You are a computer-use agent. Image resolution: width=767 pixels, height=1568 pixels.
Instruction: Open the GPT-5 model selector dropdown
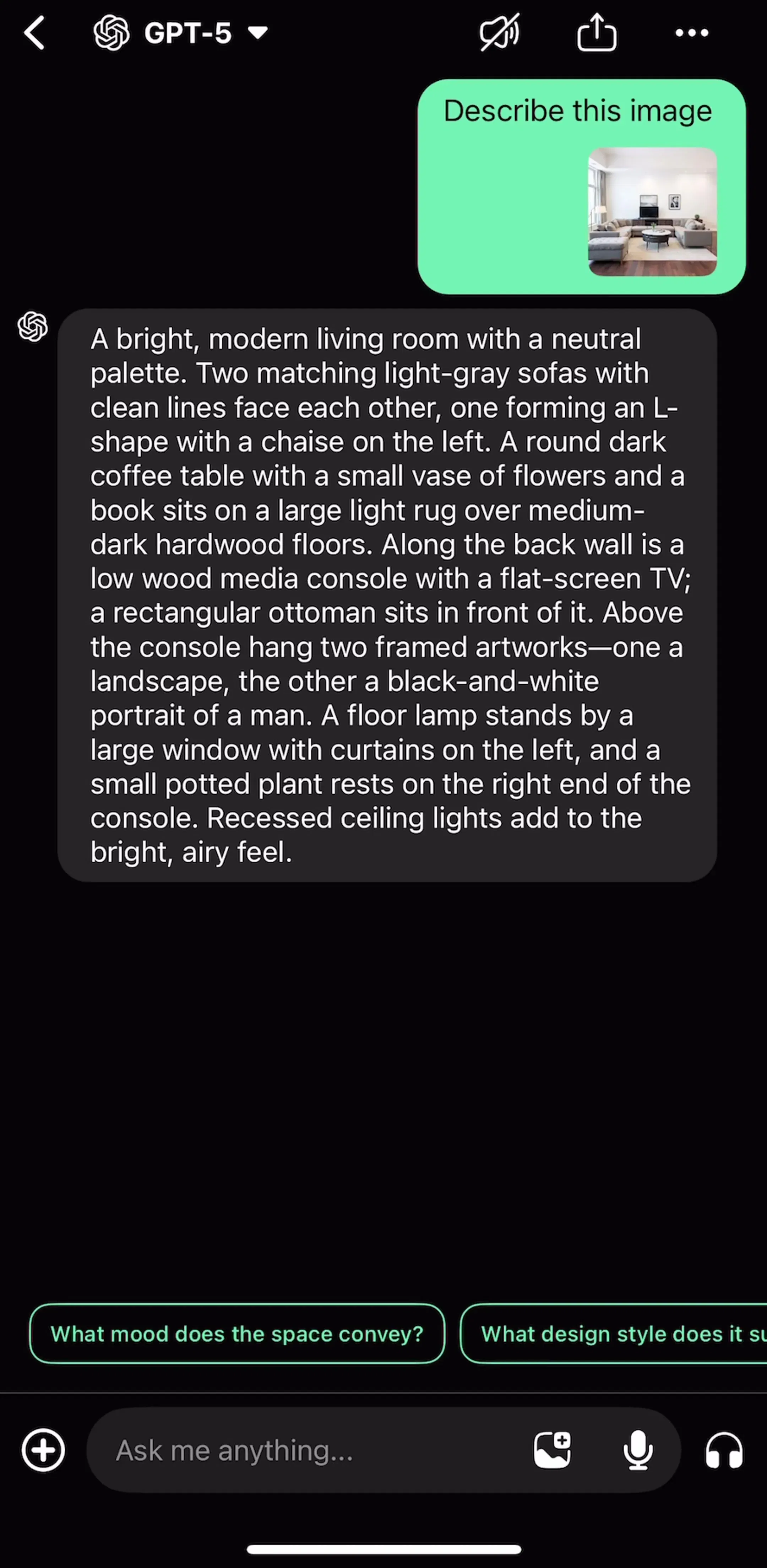tap(181, 33)
